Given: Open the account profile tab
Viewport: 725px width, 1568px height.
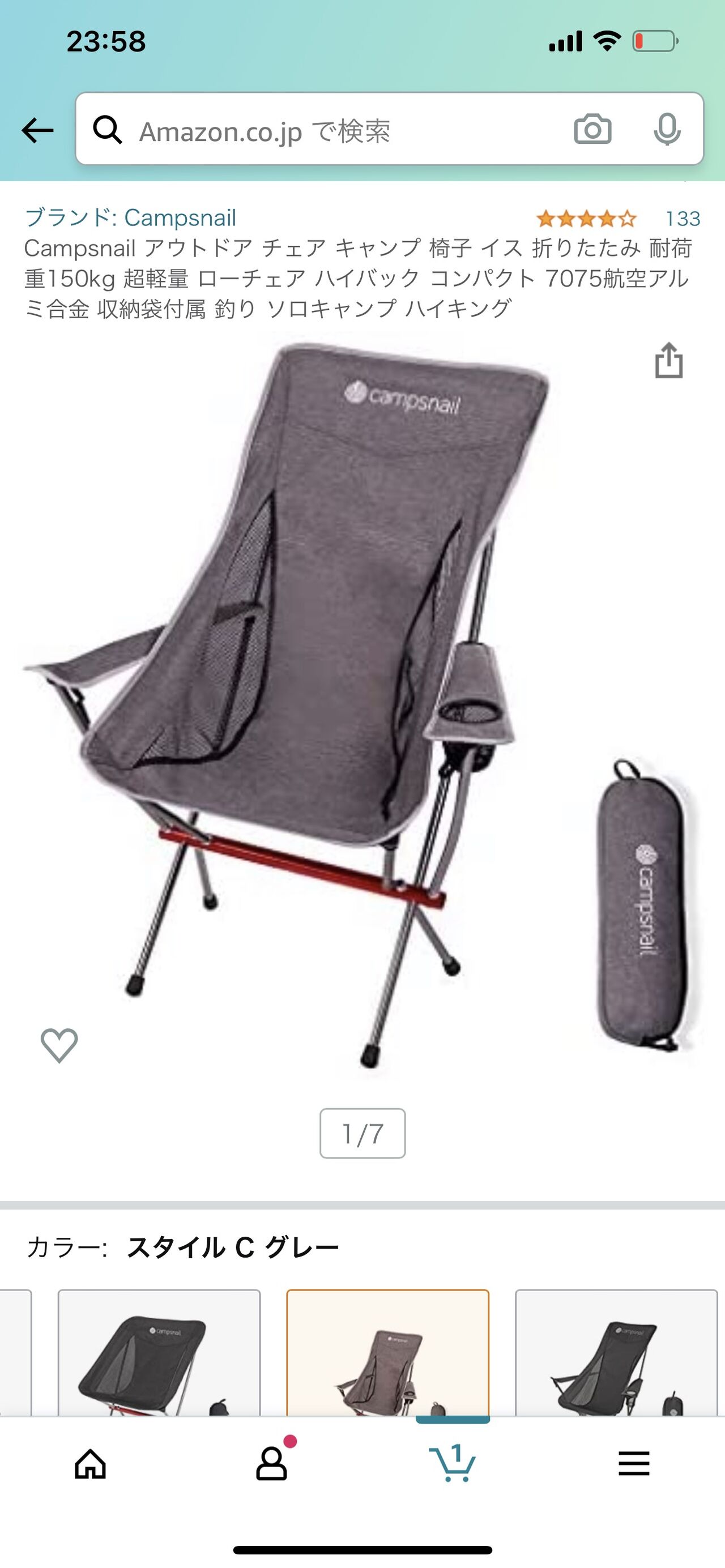Looking at the screenshot, I should click(271, 1464).
